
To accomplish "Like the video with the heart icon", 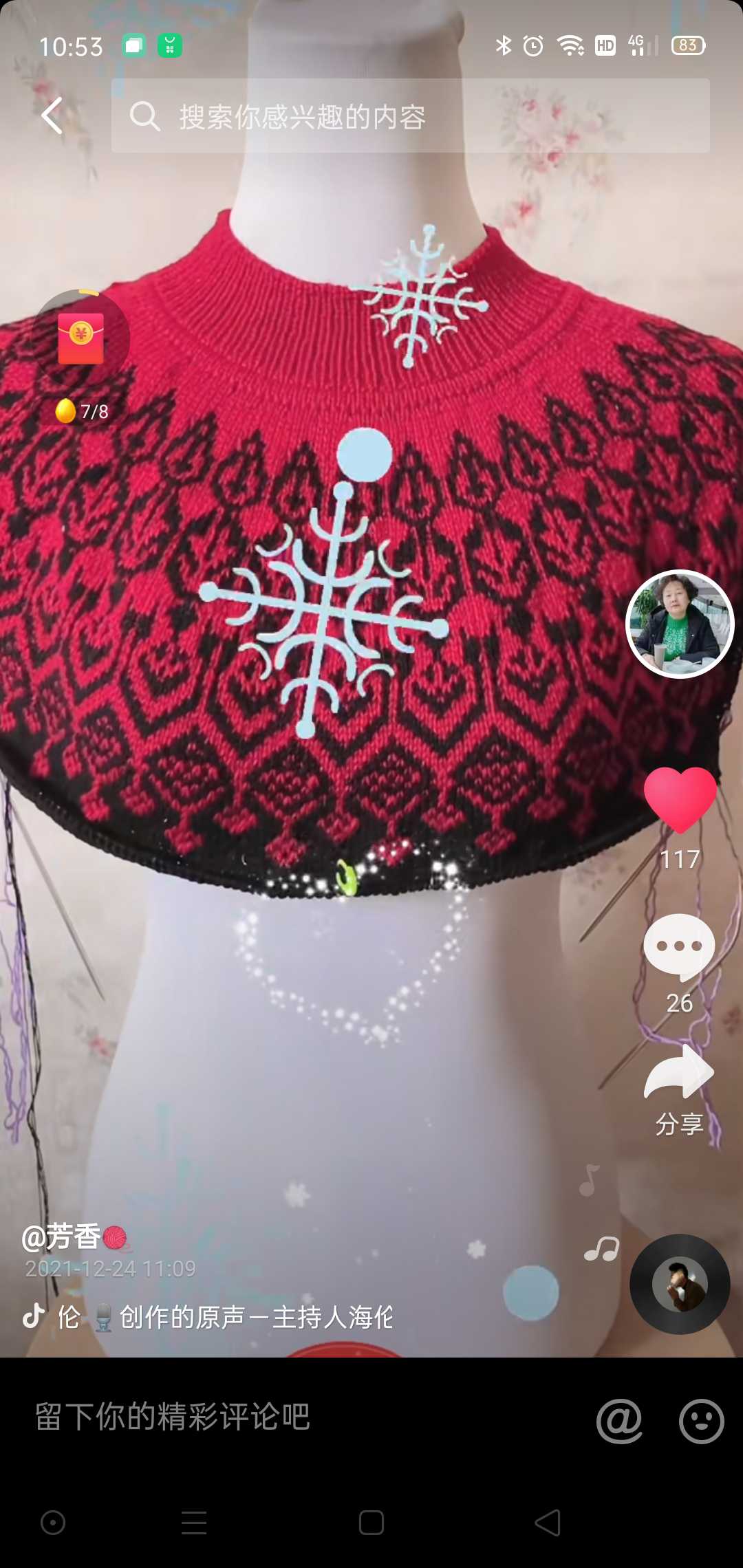I will [x=680, y=800].
